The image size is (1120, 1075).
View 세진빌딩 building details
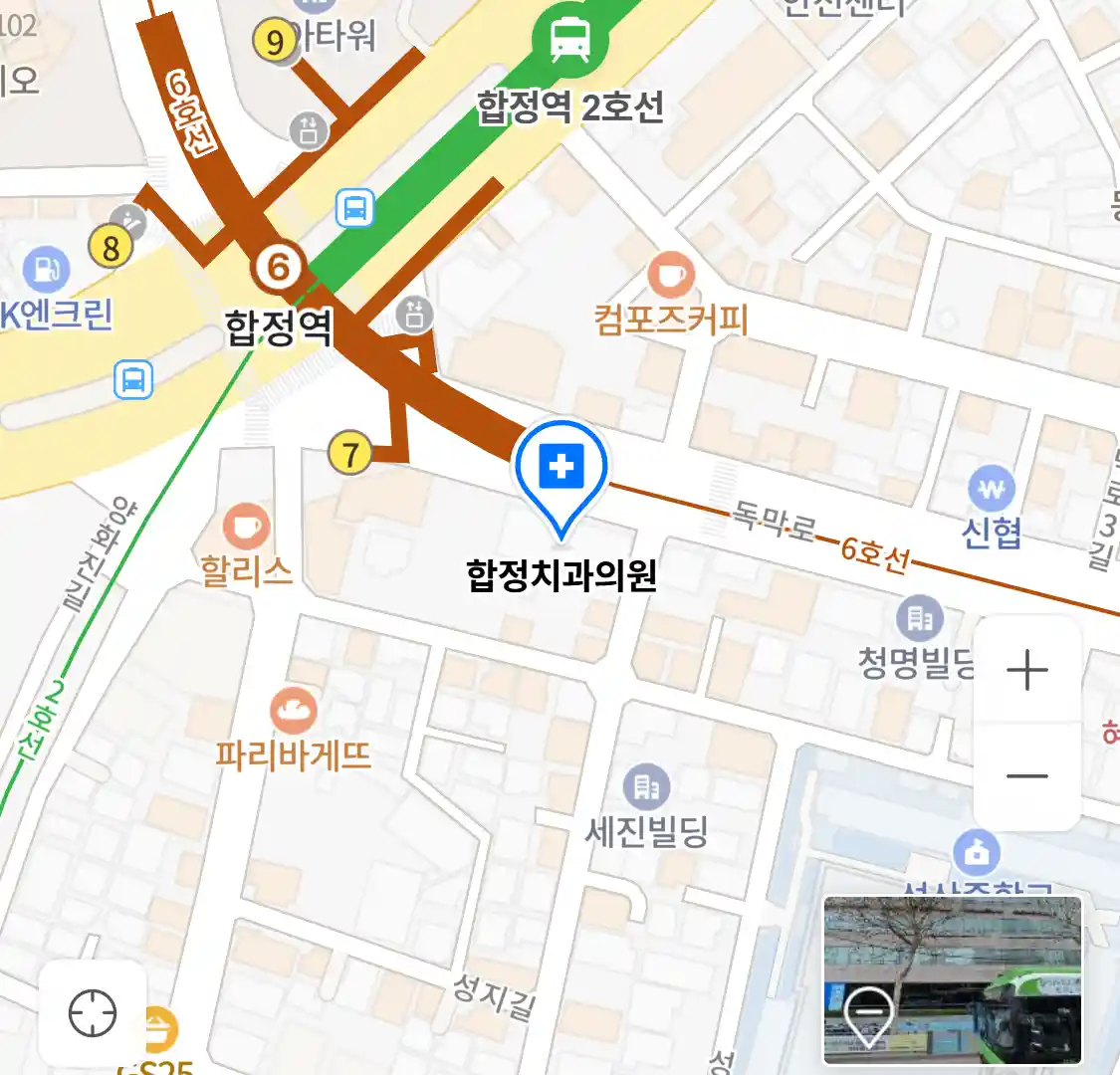647,787
